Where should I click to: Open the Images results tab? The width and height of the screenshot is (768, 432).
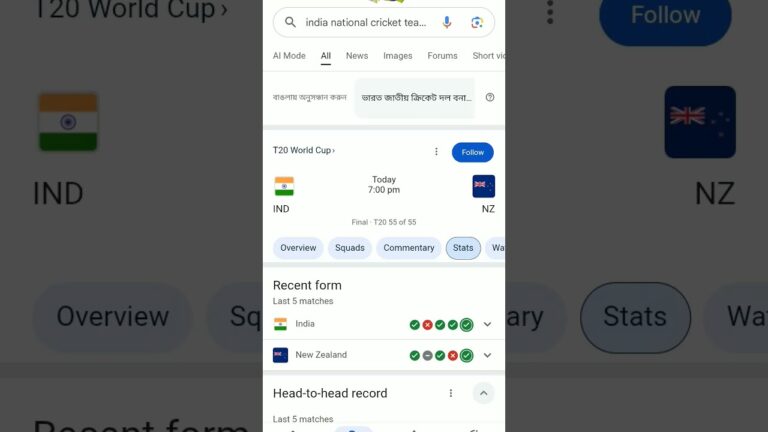[x=397, y=56]
